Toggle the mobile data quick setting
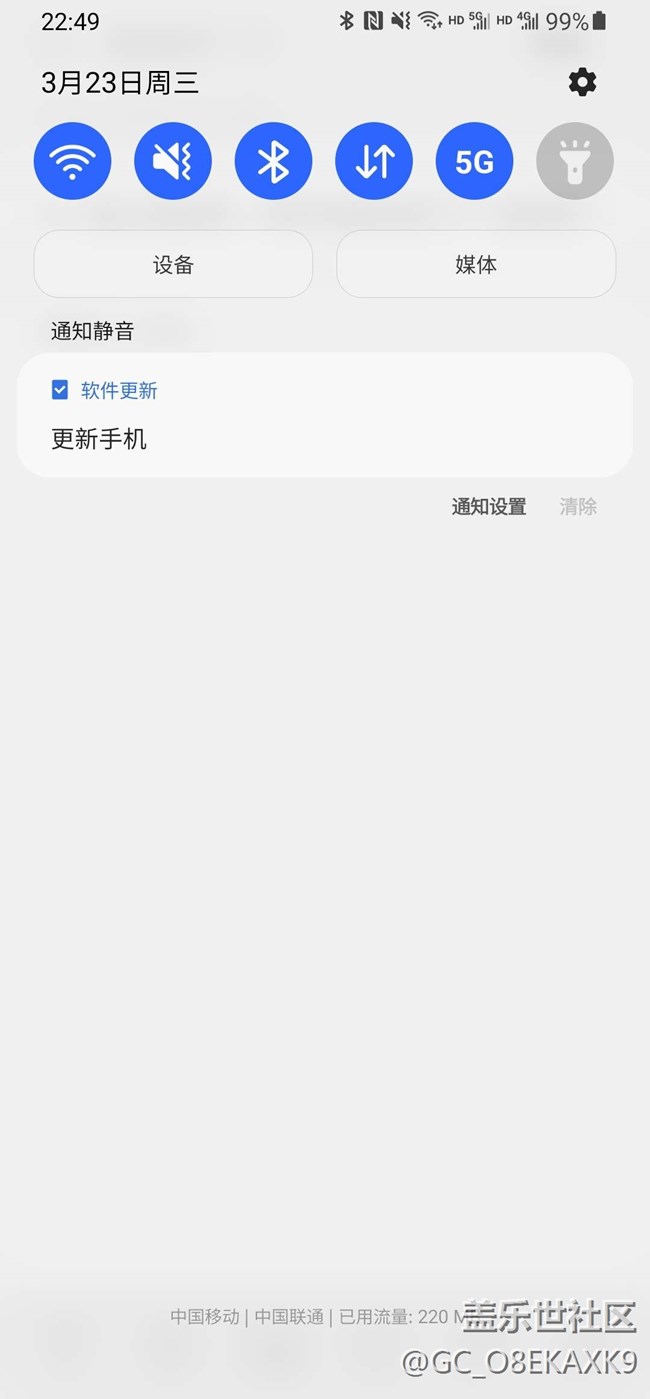Image resolution: width=650 pixels, height=1399 pixels. 374,161
